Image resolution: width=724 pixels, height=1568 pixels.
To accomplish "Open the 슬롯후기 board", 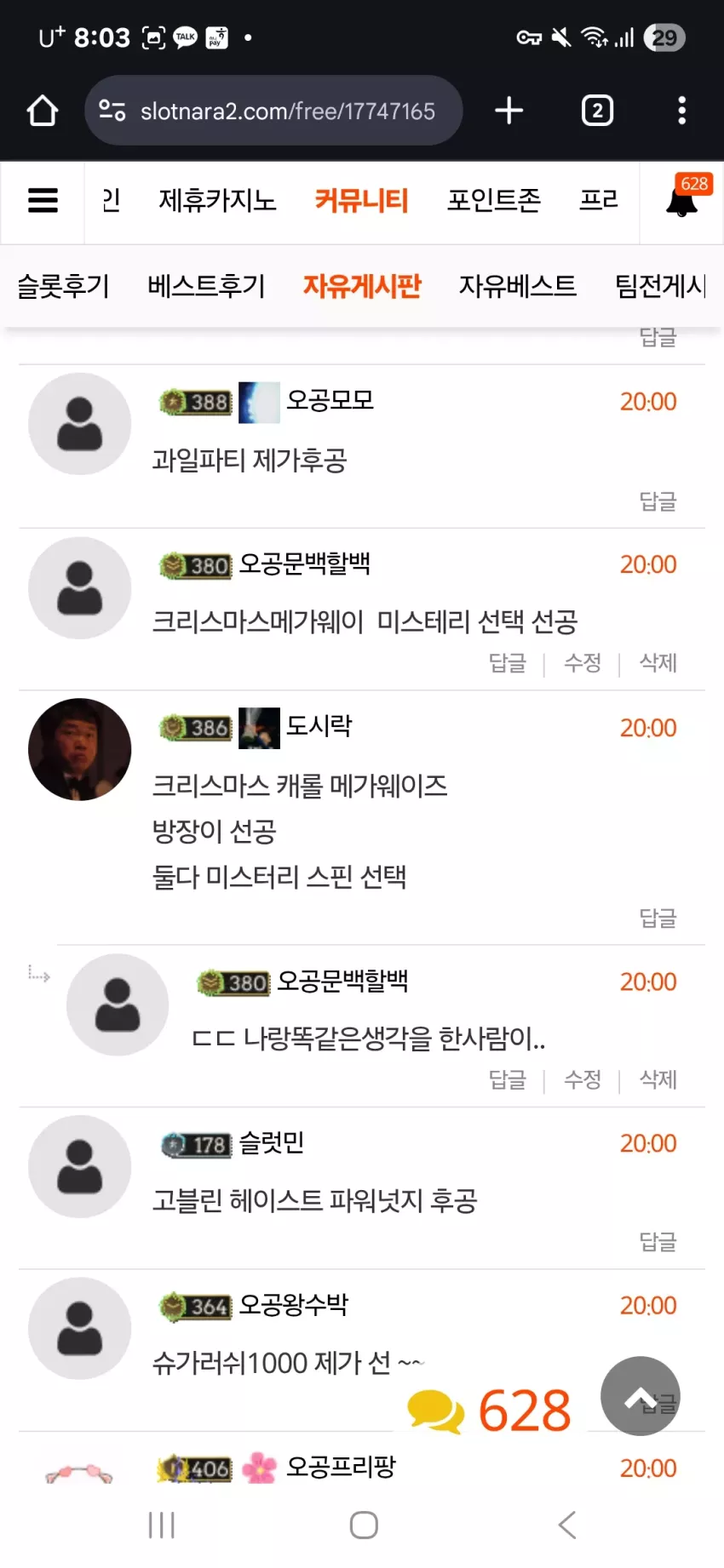I will point(64,286).
